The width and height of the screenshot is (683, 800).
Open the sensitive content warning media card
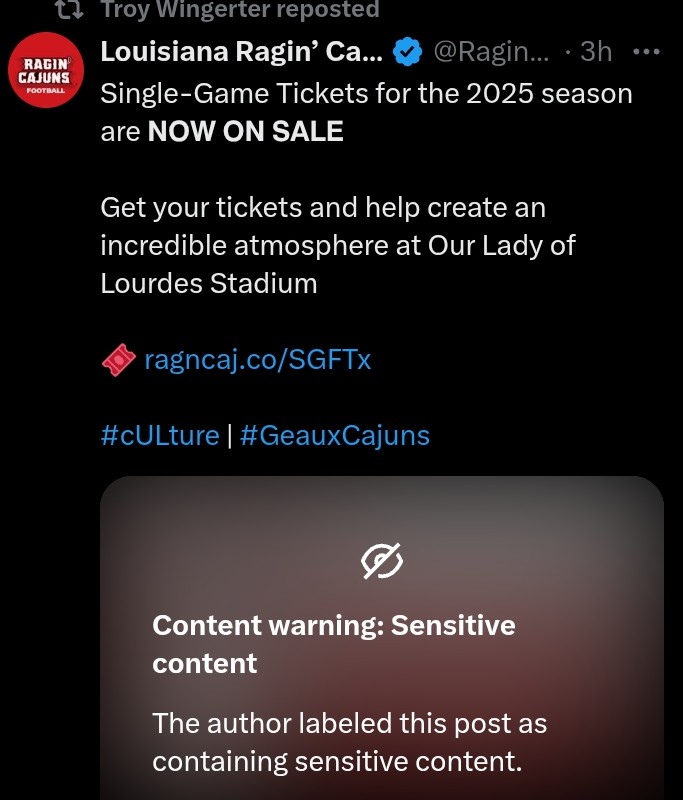(381, 640)
